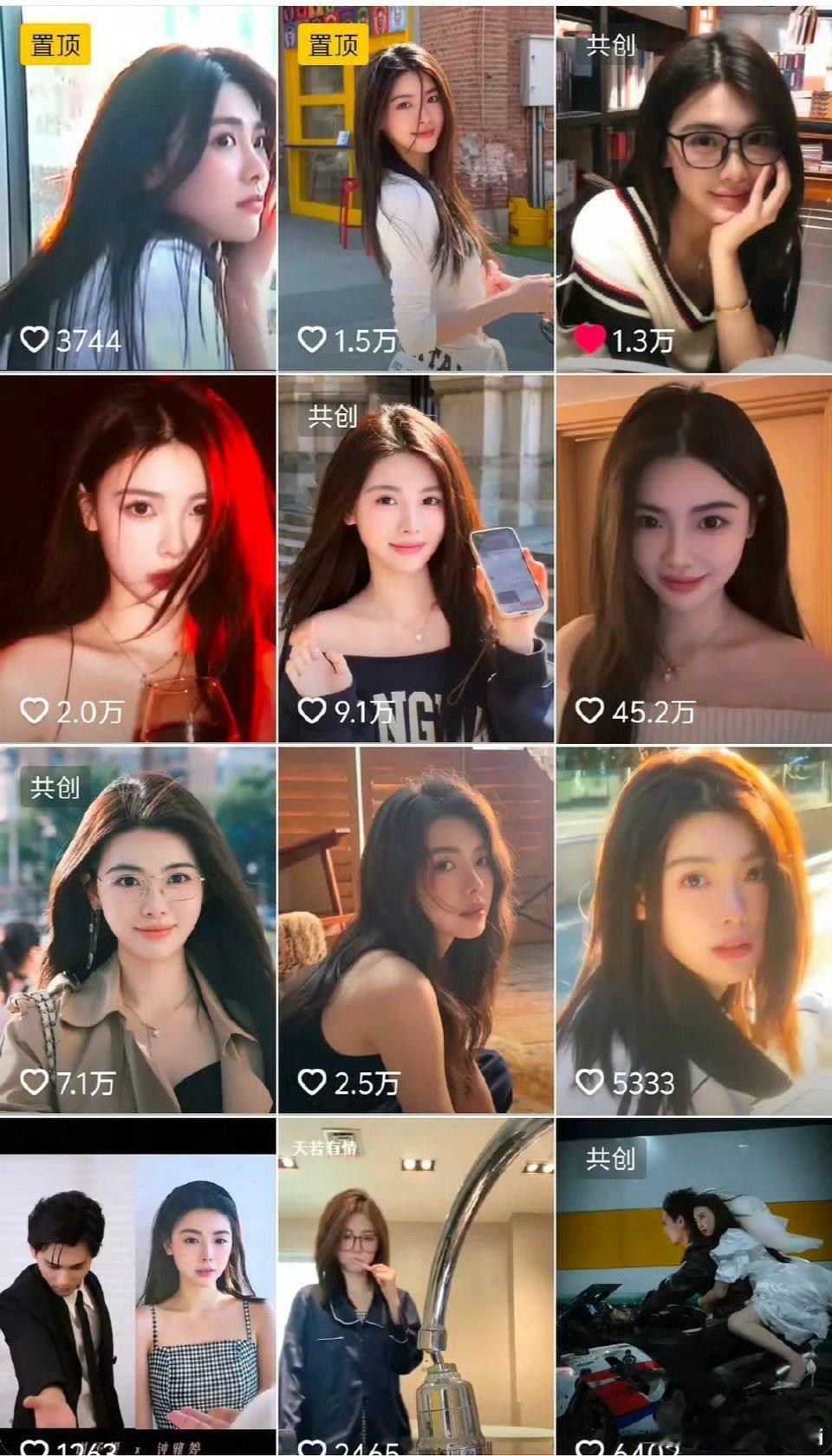This screenshot has height=1456, width=832.
Task: Open the 共创 video with 1.3万 likes
Action: pyautogui.click(x=693, y=187)
